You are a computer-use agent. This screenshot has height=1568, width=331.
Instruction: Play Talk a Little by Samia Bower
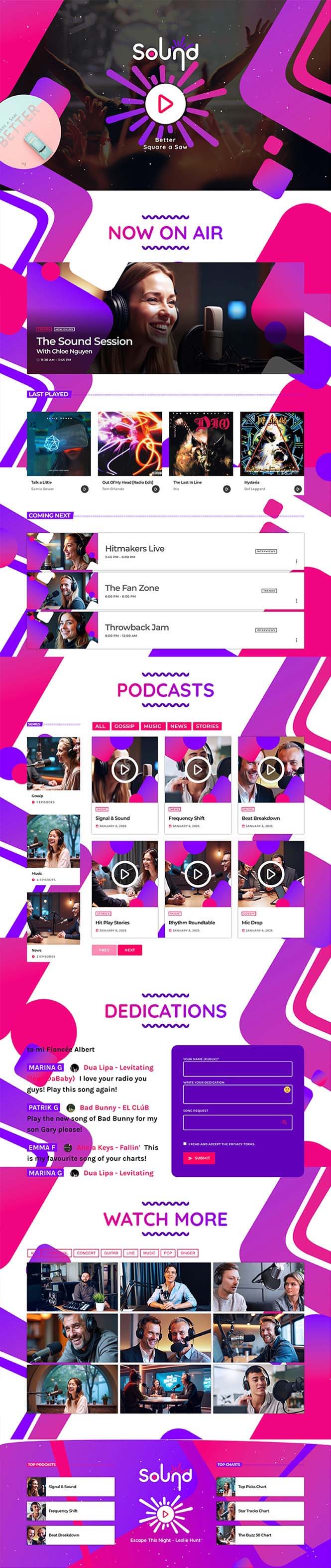click(x=85, y=489)
